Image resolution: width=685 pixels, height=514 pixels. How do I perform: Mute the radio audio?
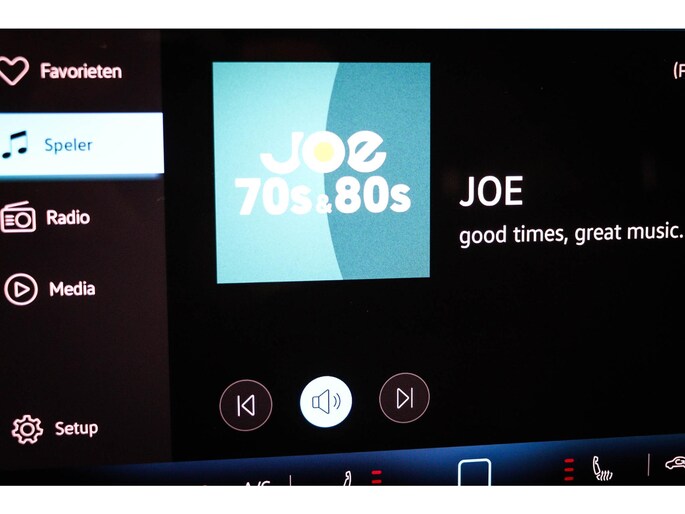tap(326, 403)
